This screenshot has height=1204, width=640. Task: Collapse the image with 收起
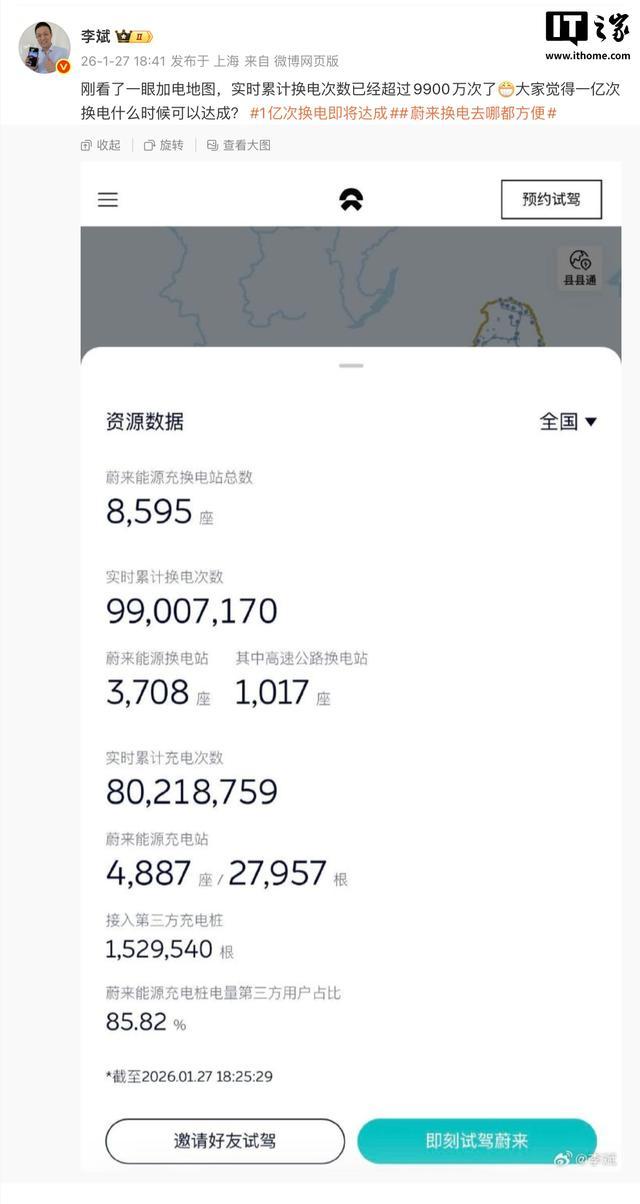(101, 145)
